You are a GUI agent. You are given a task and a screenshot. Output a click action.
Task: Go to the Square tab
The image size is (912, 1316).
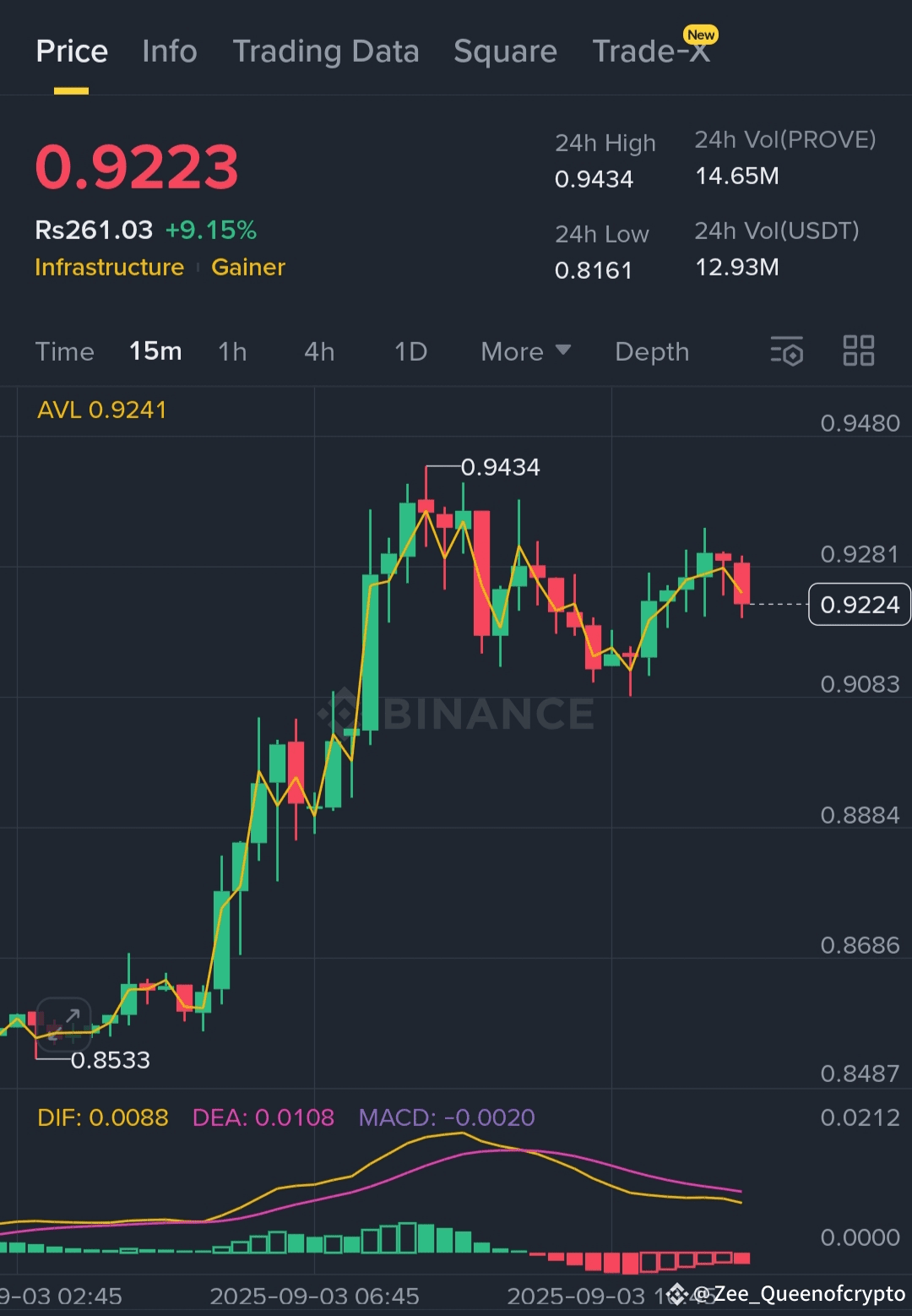point(505,52)
